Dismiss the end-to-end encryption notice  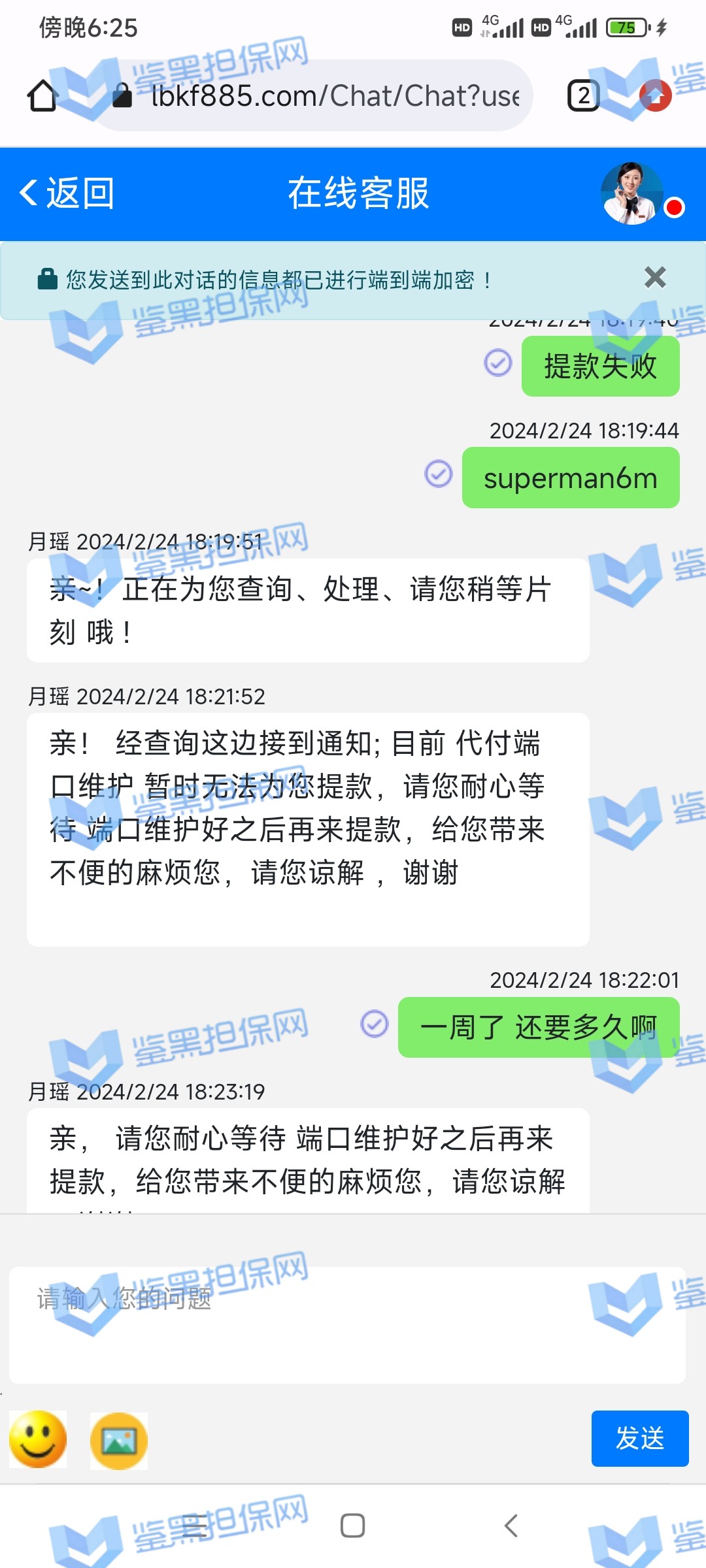click(x=654, y=278)
